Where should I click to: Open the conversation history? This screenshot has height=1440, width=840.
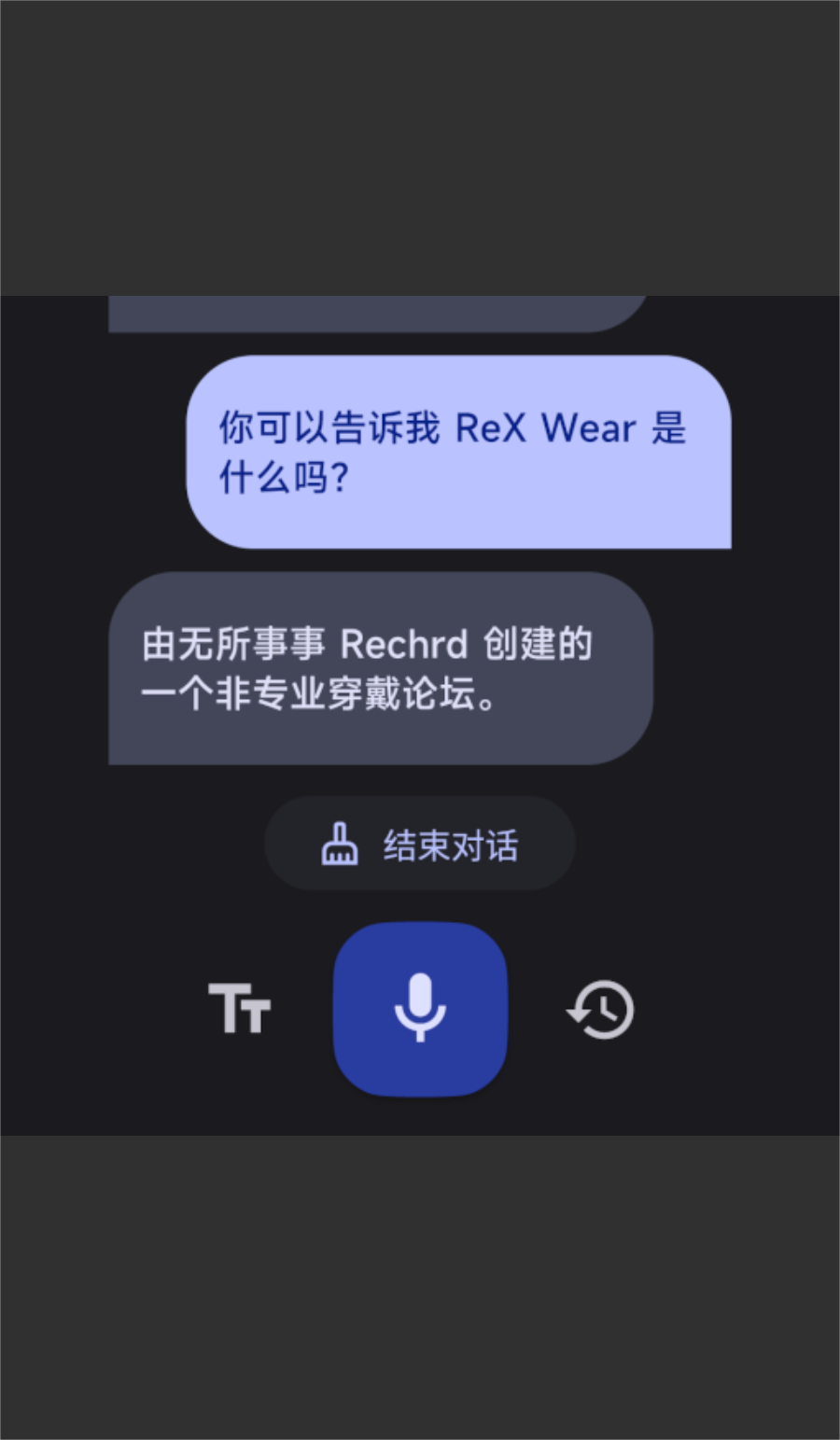click(x=601, y=1009)
